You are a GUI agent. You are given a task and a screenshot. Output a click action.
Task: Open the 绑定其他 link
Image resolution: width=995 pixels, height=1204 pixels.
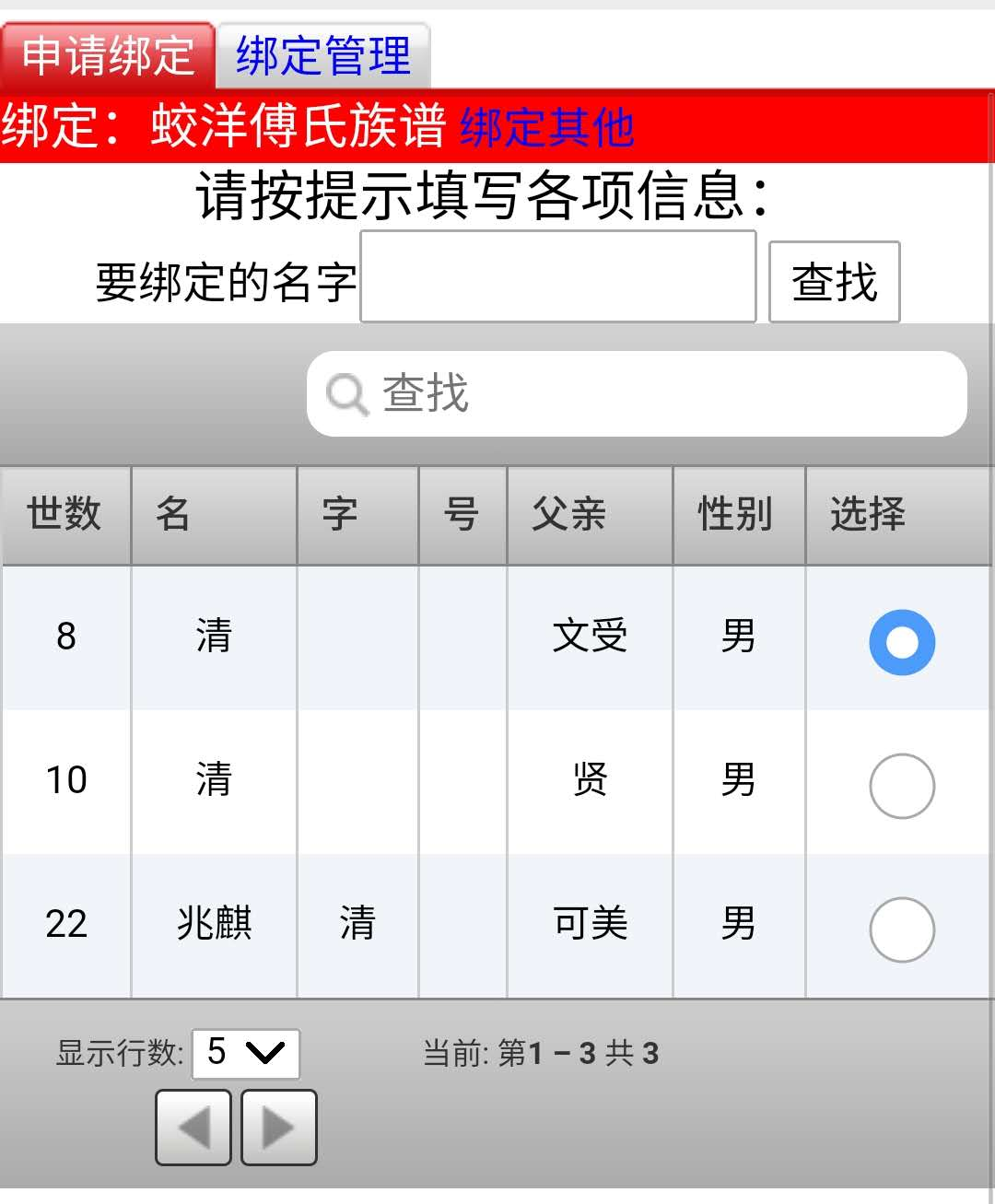[547, 127]
